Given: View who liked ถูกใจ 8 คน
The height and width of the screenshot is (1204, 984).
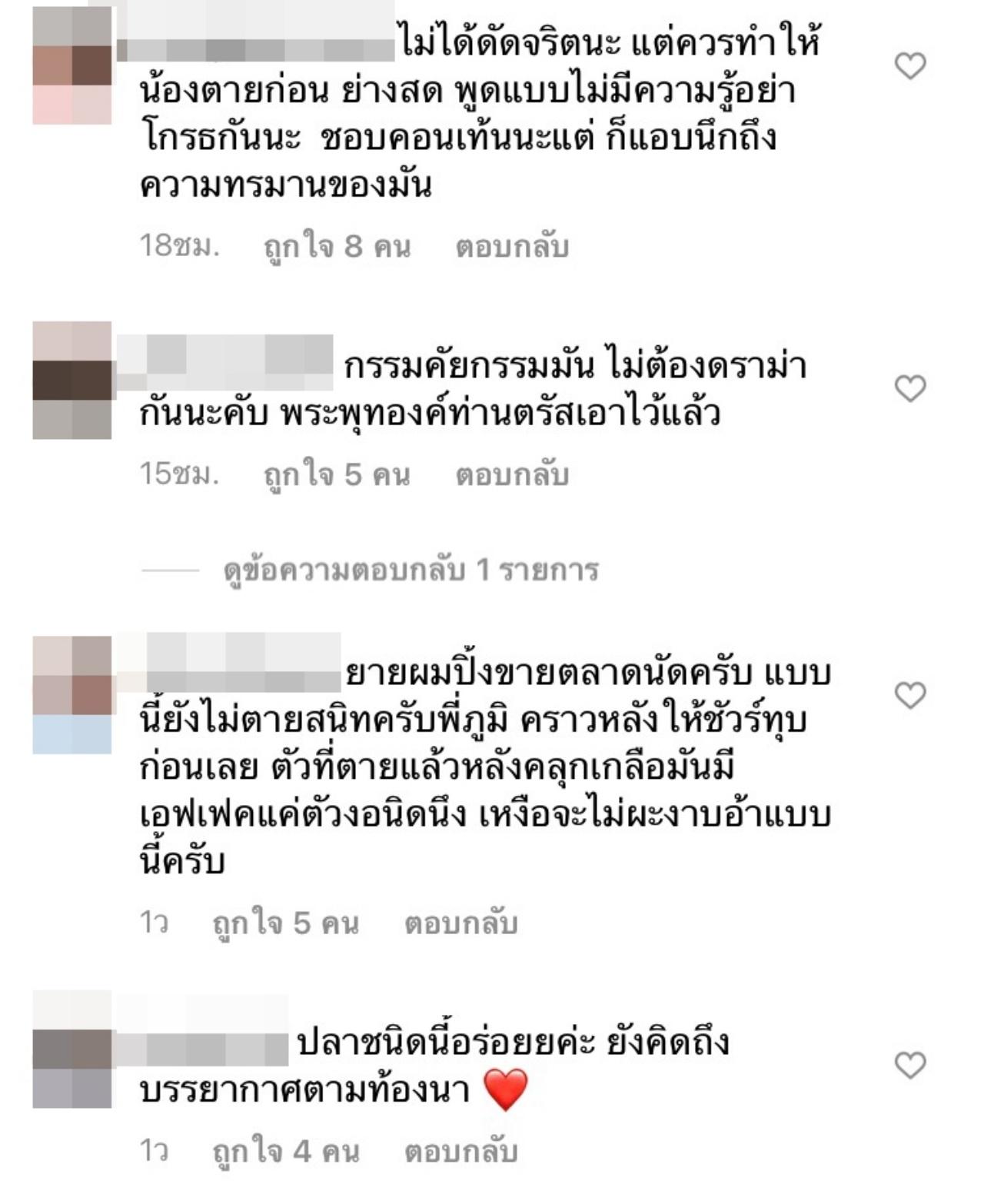Looking at the screenshot, I should coord(337,247).
